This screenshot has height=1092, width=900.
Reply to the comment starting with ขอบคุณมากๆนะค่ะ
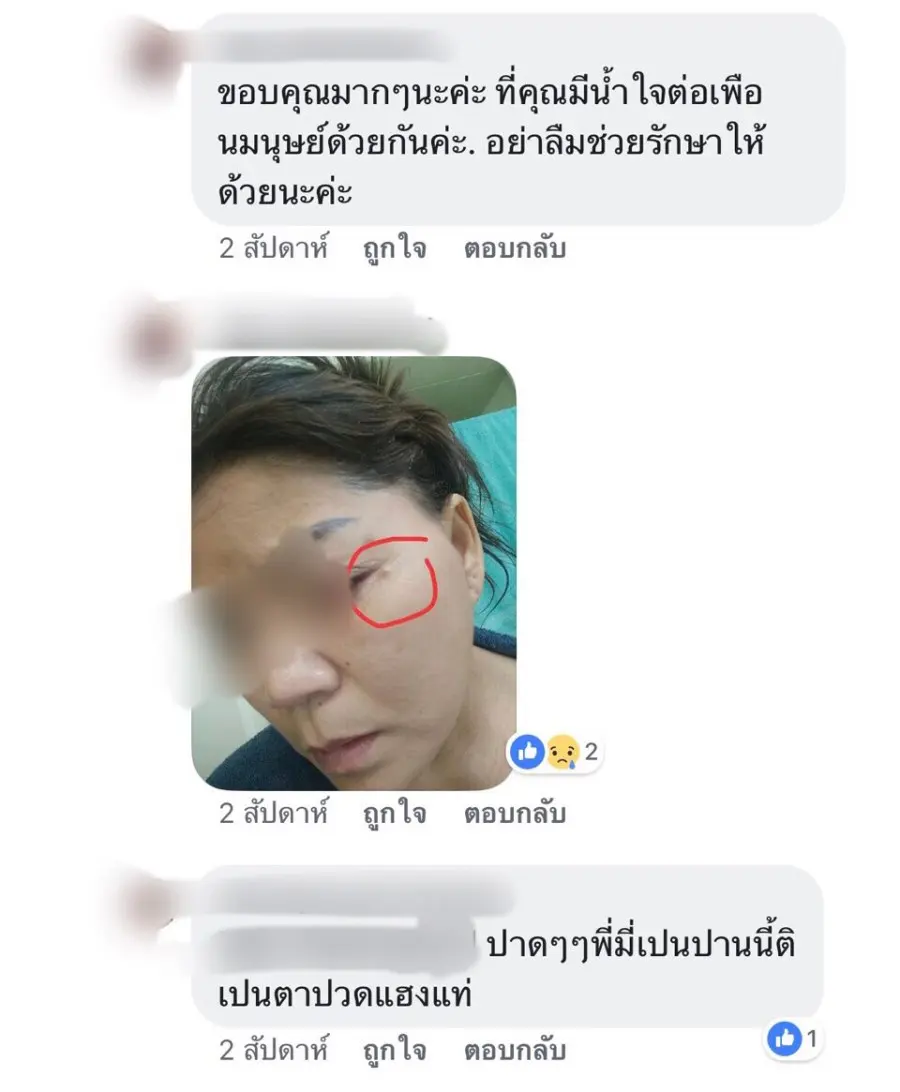[514, 249]
